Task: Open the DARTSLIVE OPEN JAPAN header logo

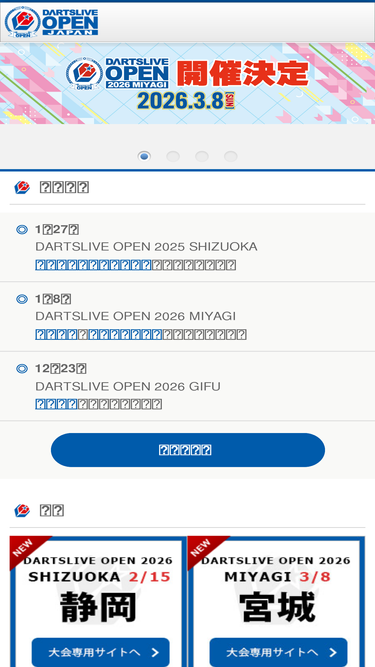Action: tap(51, 22)
